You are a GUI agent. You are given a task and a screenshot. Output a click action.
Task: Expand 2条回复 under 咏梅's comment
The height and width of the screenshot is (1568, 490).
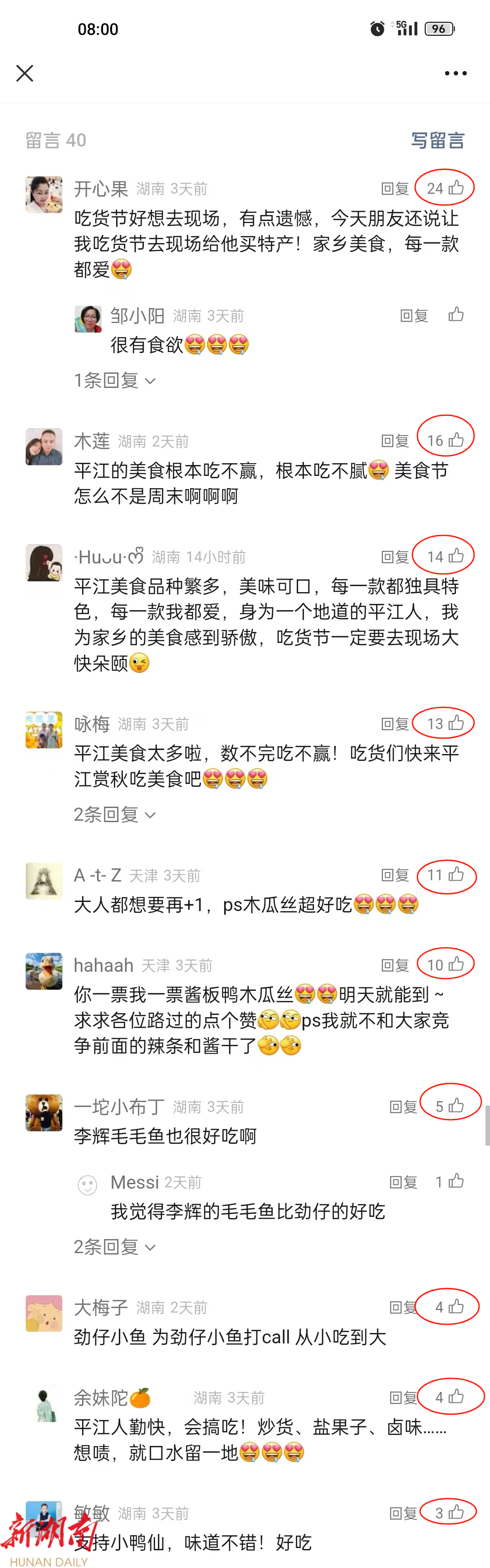[114, 814]
